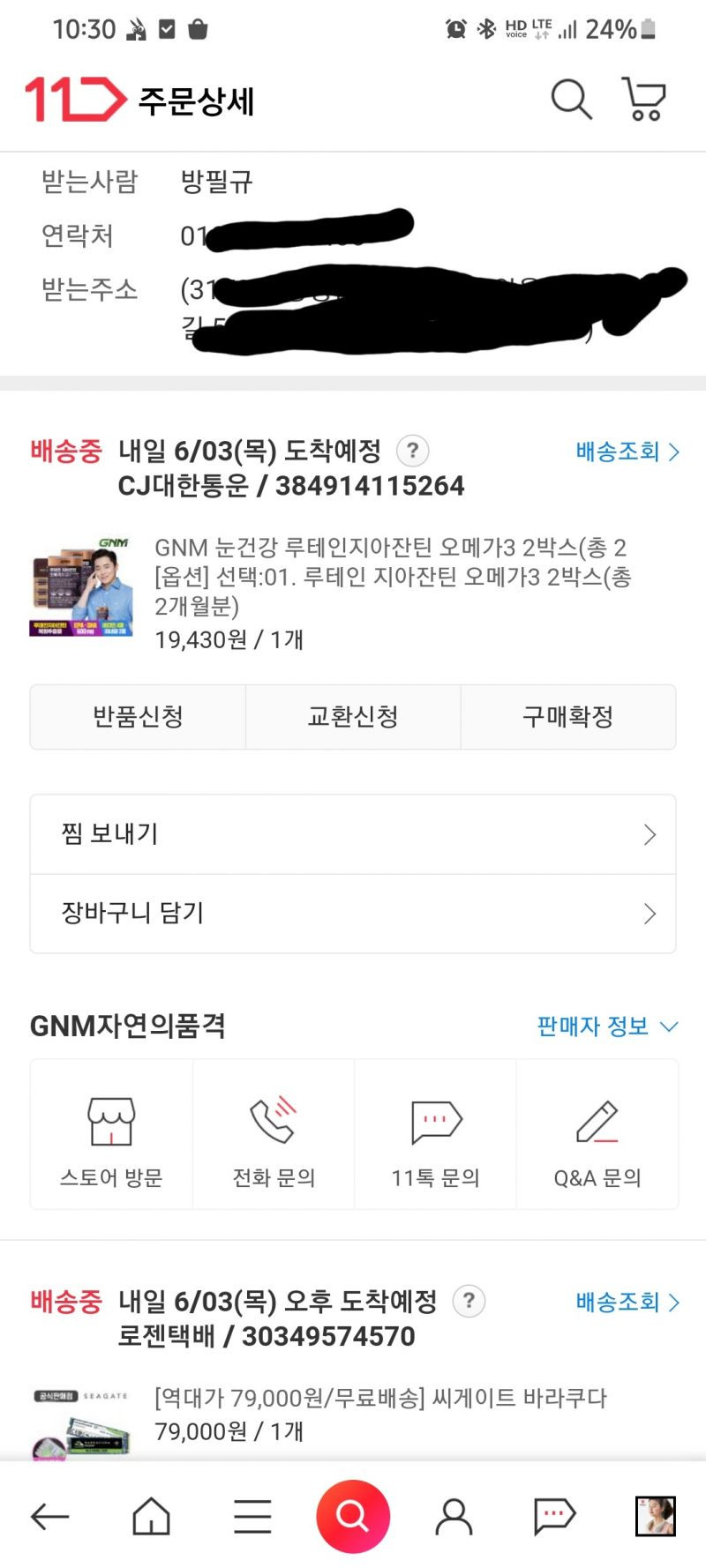Tap the red search button in bottom bar
This screenshot has width=706, height=1568.
353,1516
